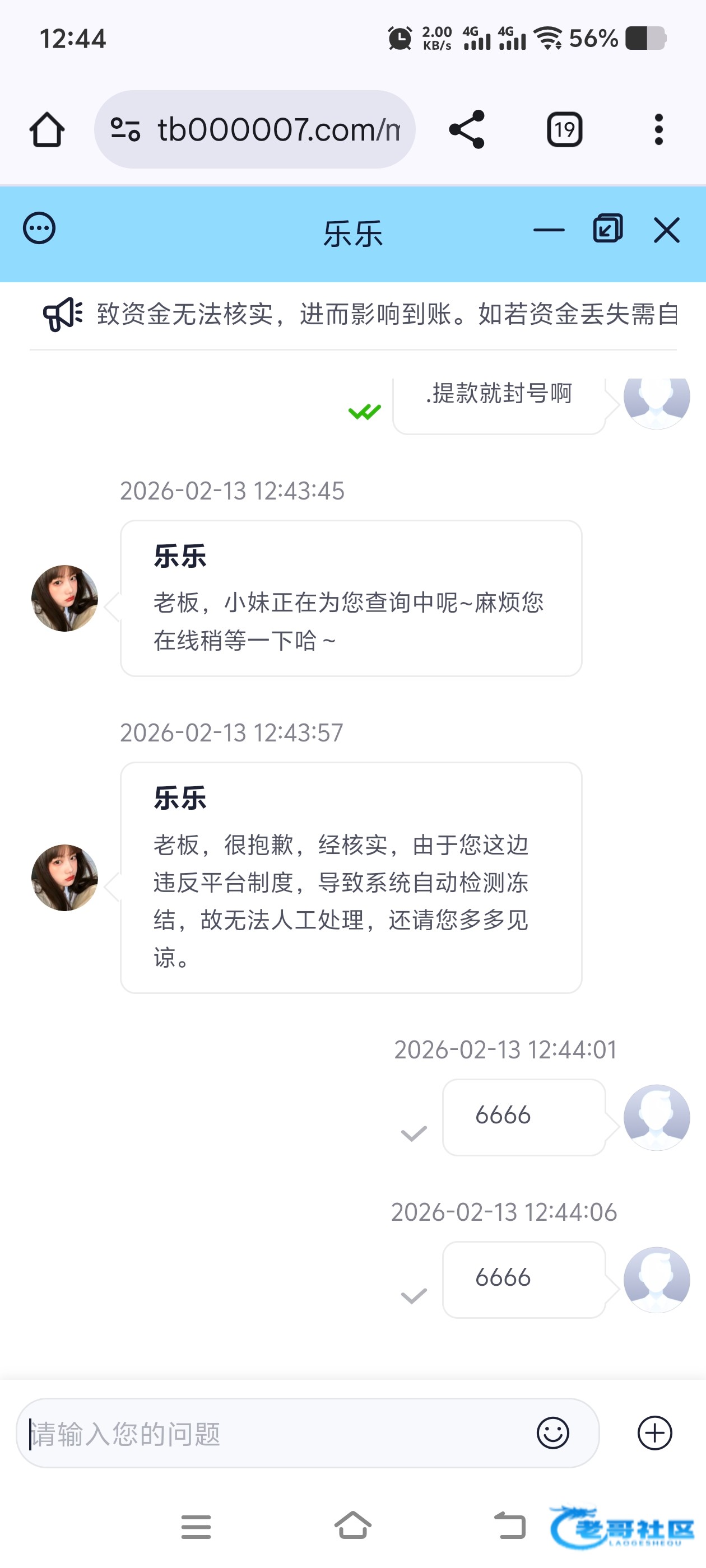
Task: Share the current page
Action: coord(467,130)
